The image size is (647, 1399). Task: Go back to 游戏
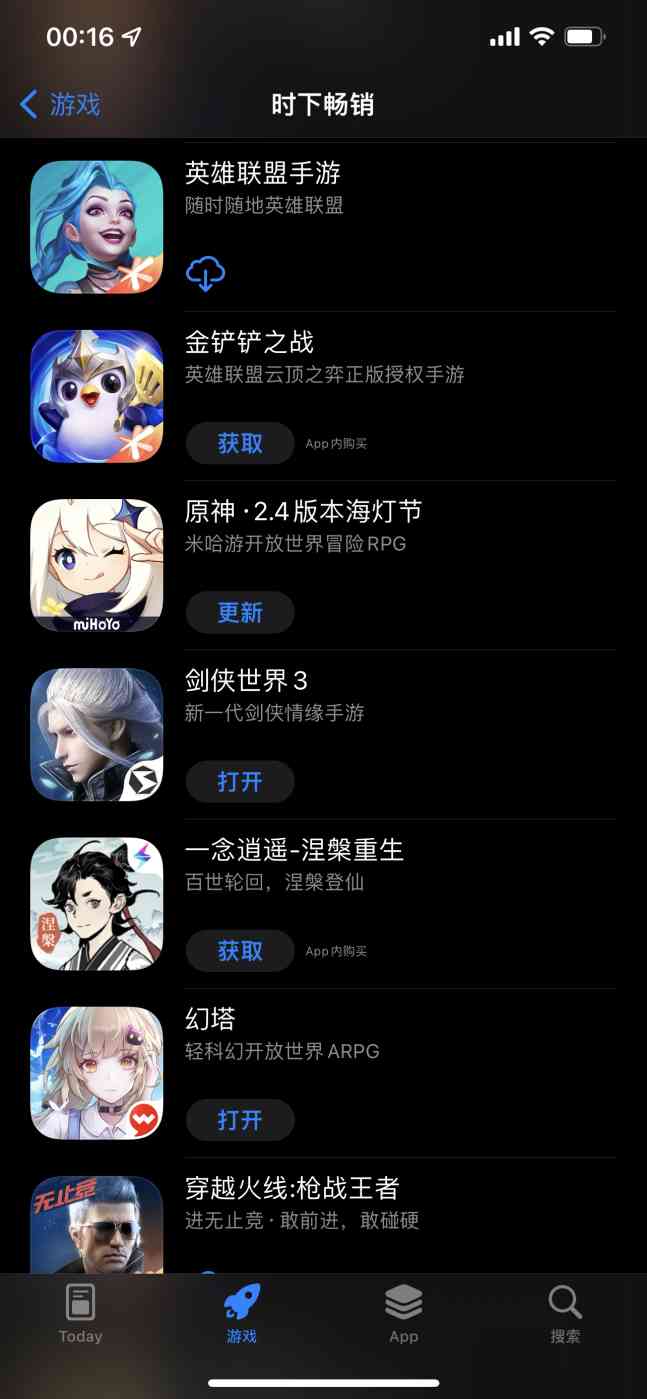tap(61, 104)
